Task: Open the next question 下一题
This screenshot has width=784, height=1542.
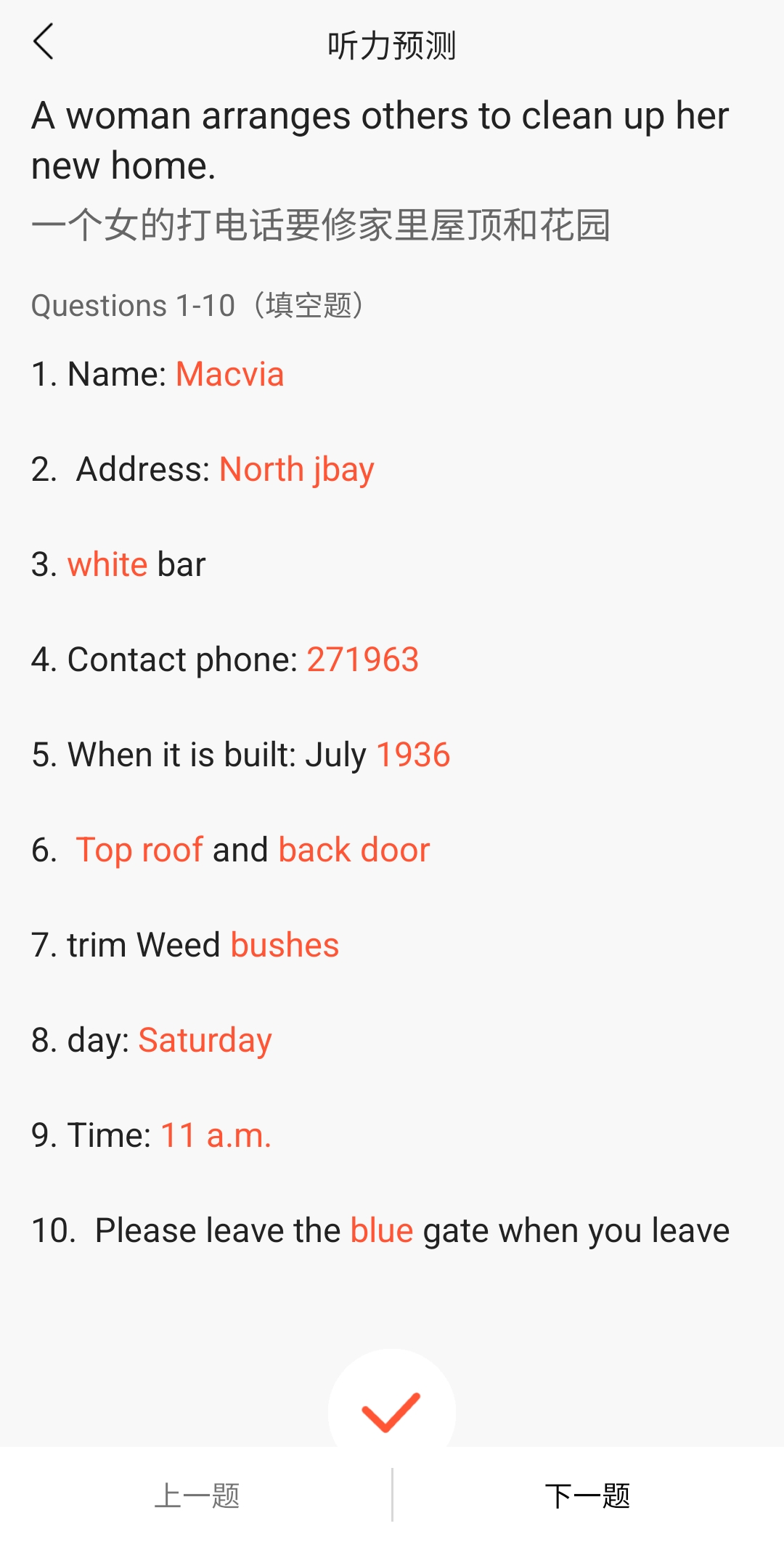Action: (x=588, y=1496)
